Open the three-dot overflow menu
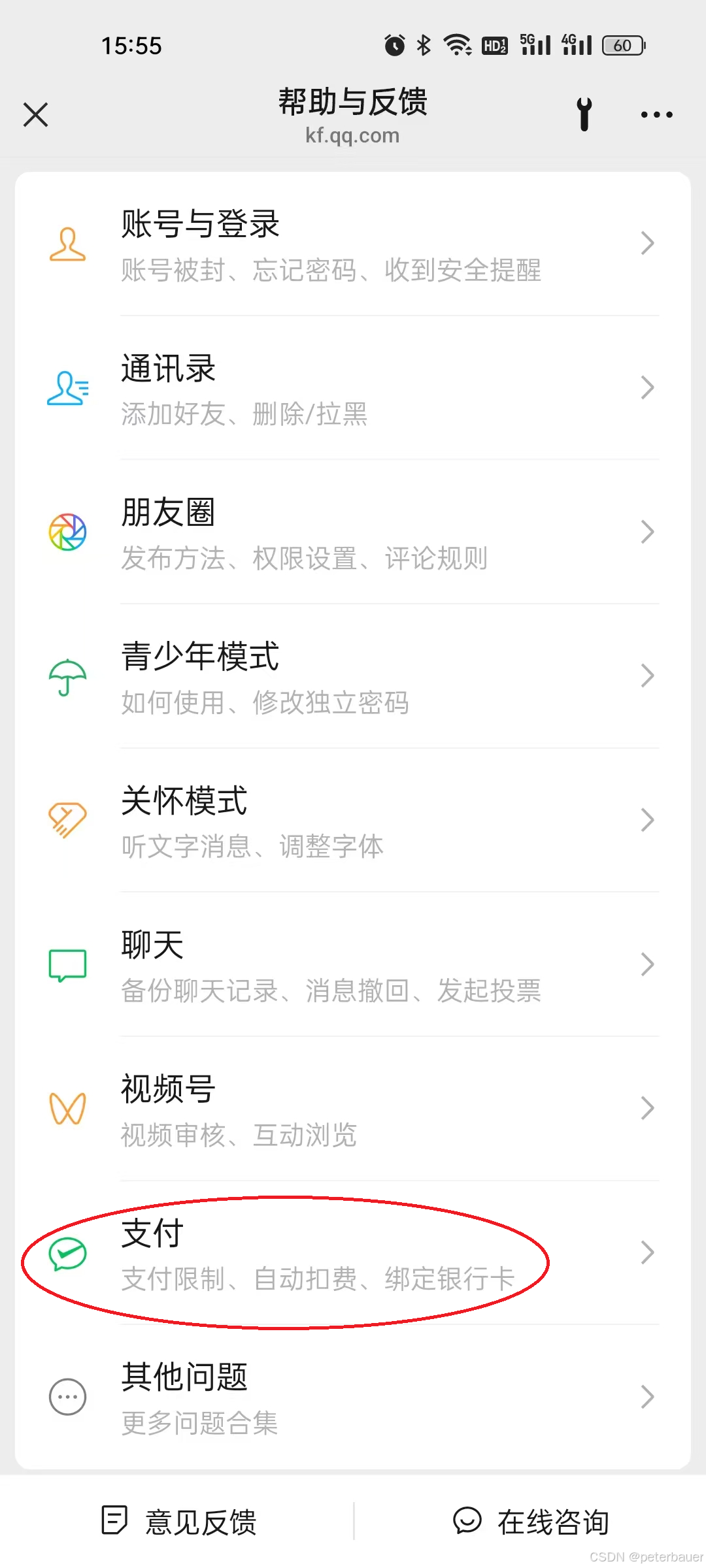This screenshot has height=1568, width=706. (656, 115)
